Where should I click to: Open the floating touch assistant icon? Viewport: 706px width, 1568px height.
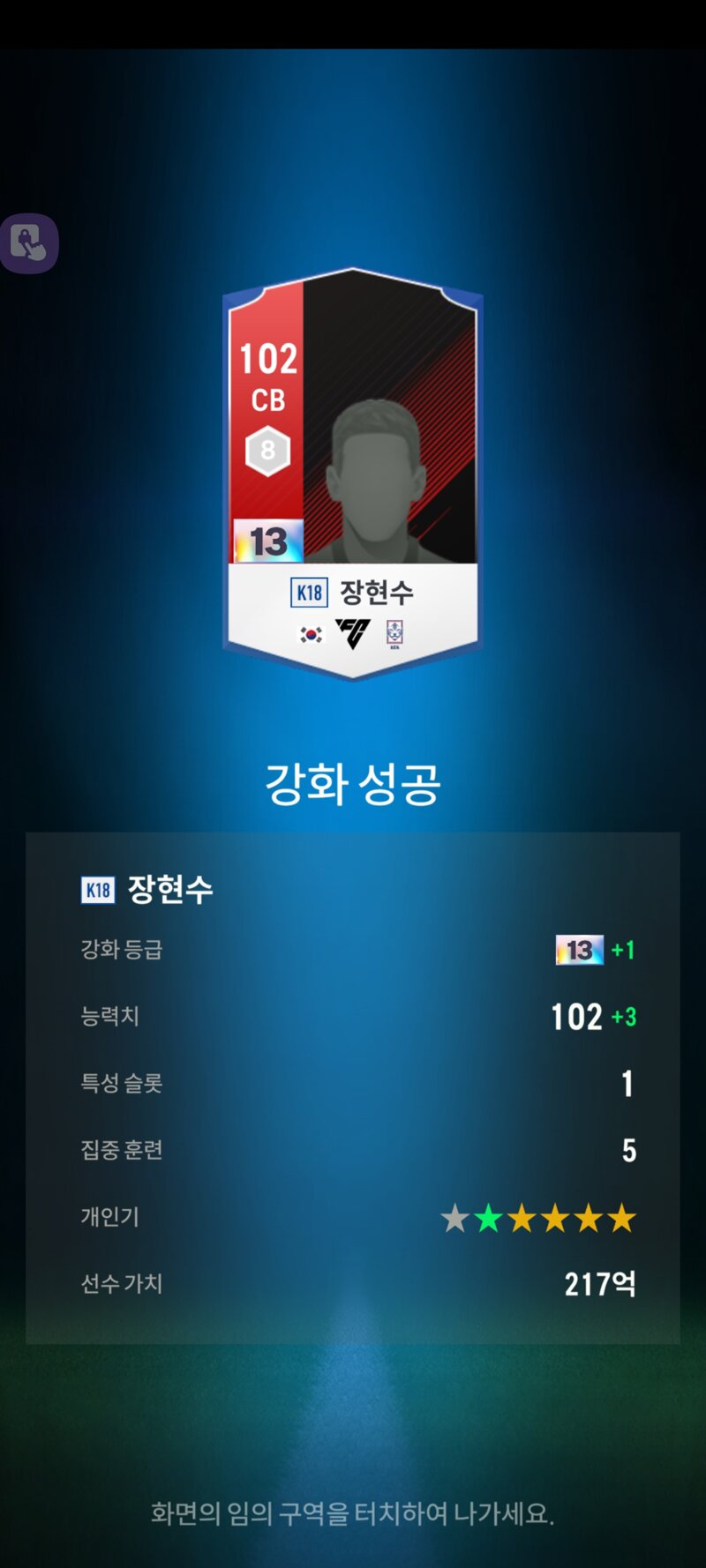point(28,243)
